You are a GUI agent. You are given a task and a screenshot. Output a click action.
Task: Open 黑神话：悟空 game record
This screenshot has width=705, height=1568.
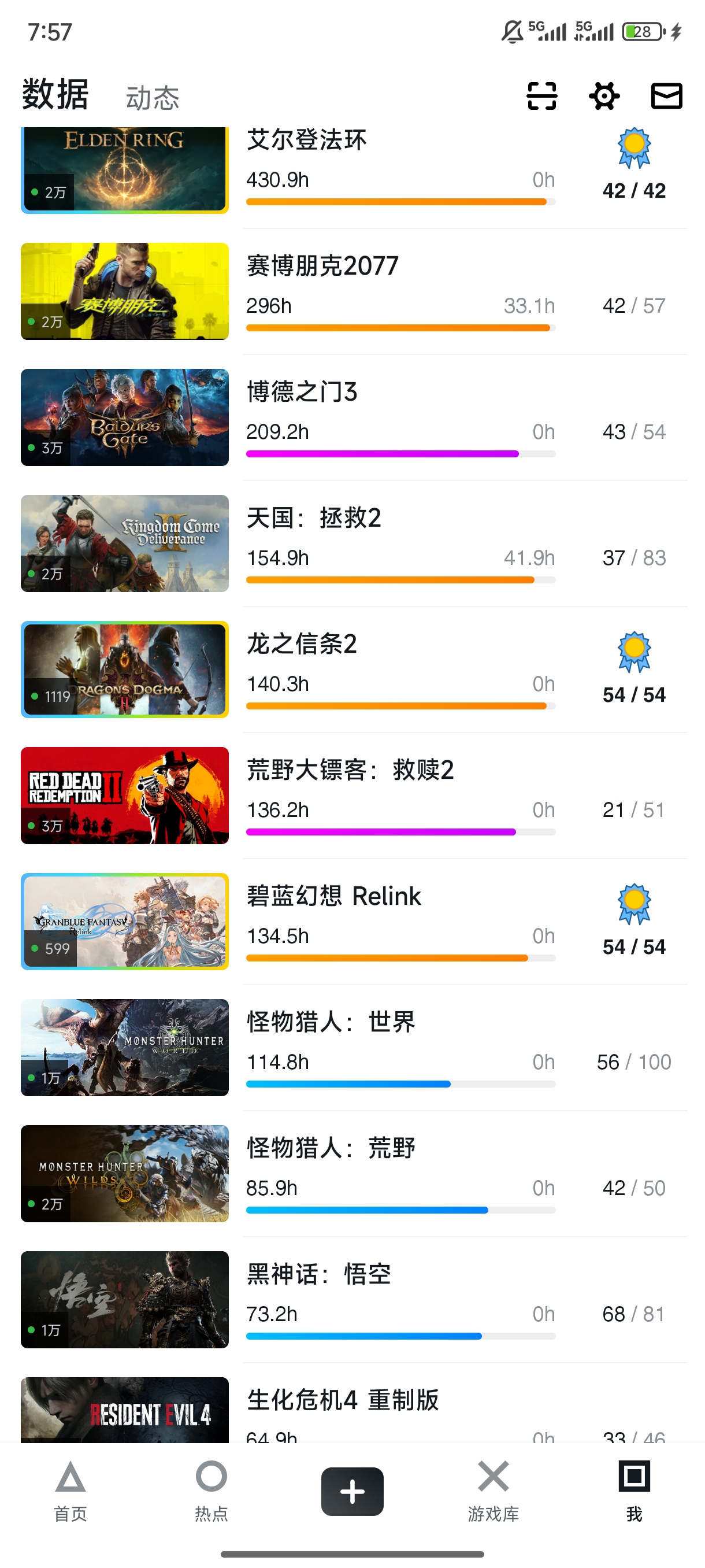tap(353, 1300)
